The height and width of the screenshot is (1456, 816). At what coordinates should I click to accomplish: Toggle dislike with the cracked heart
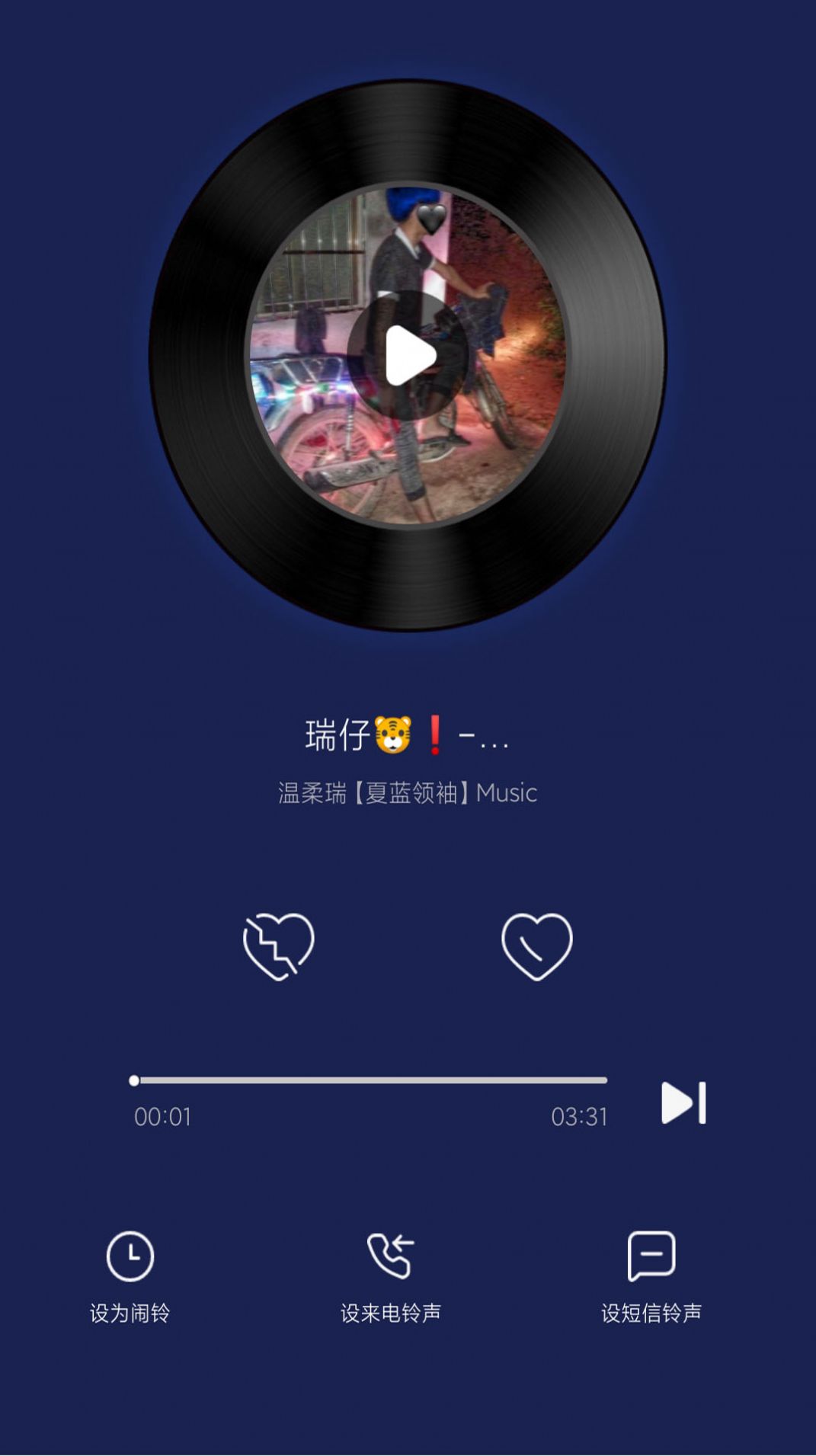(277, 943)
